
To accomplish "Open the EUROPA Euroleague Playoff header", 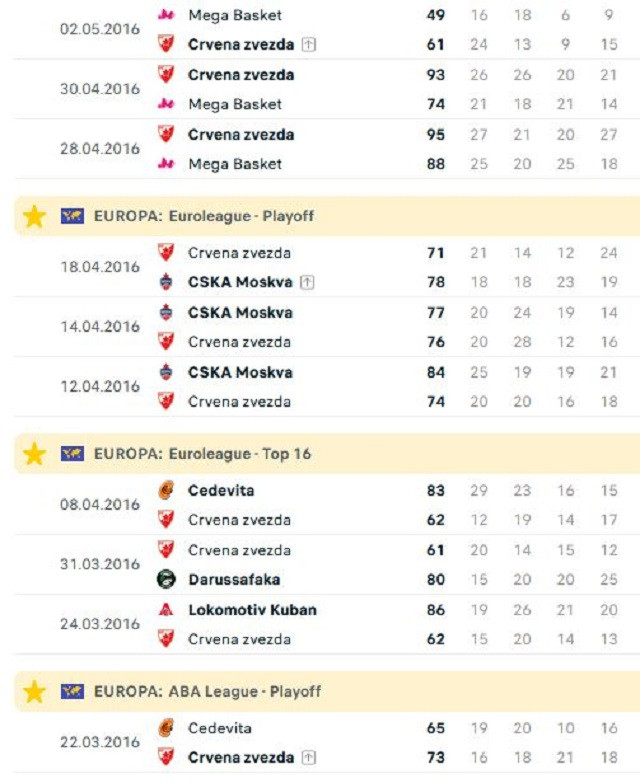I will [x=203, y=216].
